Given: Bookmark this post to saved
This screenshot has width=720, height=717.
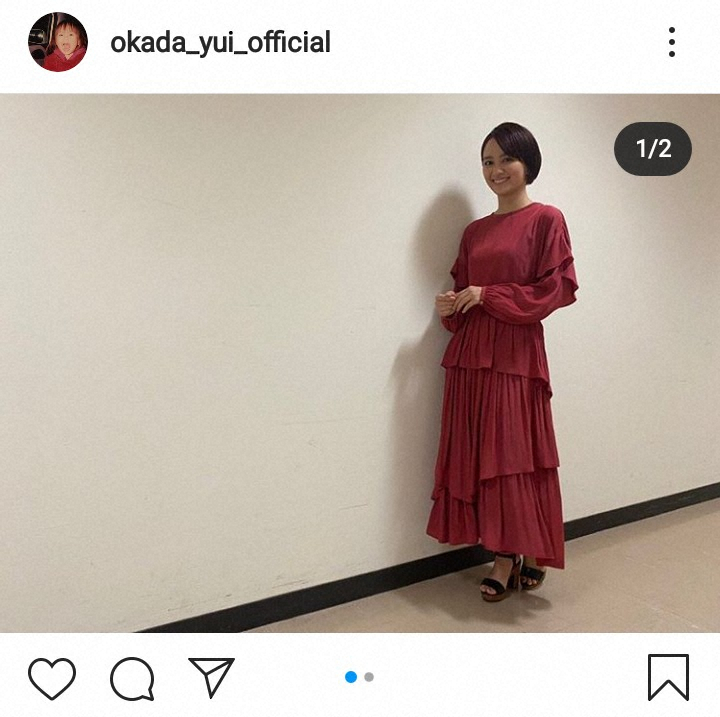Looking at the screenshot, I should click(668, 677).
